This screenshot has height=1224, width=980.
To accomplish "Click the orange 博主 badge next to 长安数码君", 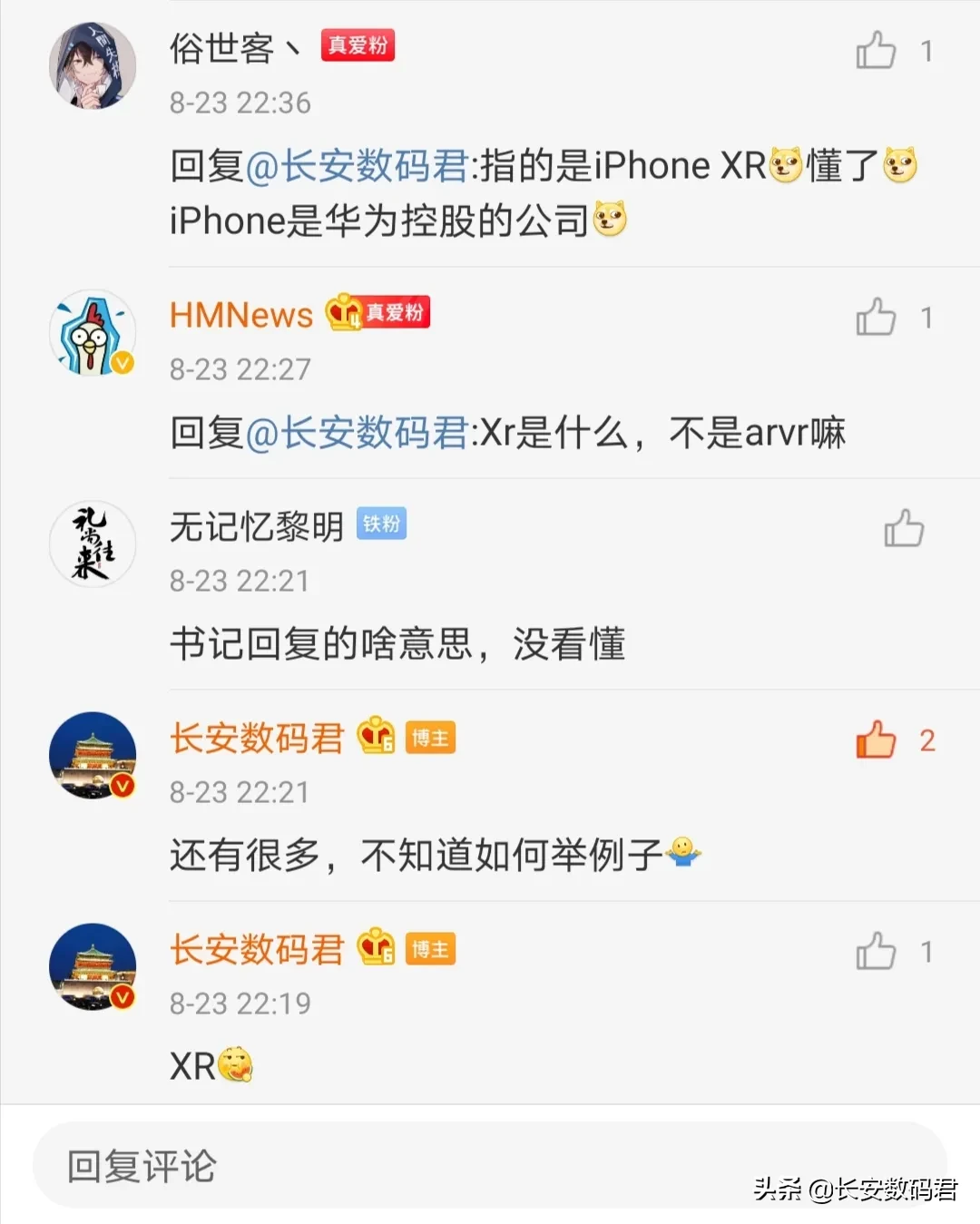I will click(429, 738).
